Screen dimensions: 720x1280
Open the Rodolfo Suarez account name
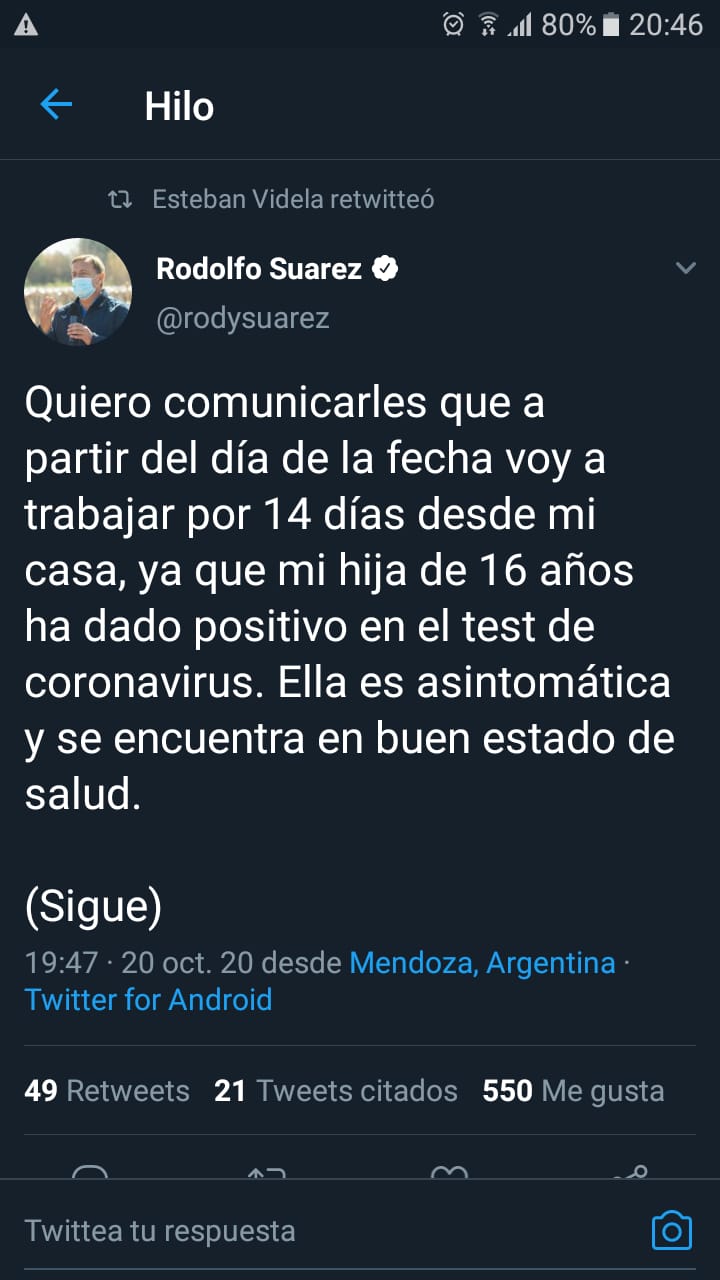[x=259, y=268]
